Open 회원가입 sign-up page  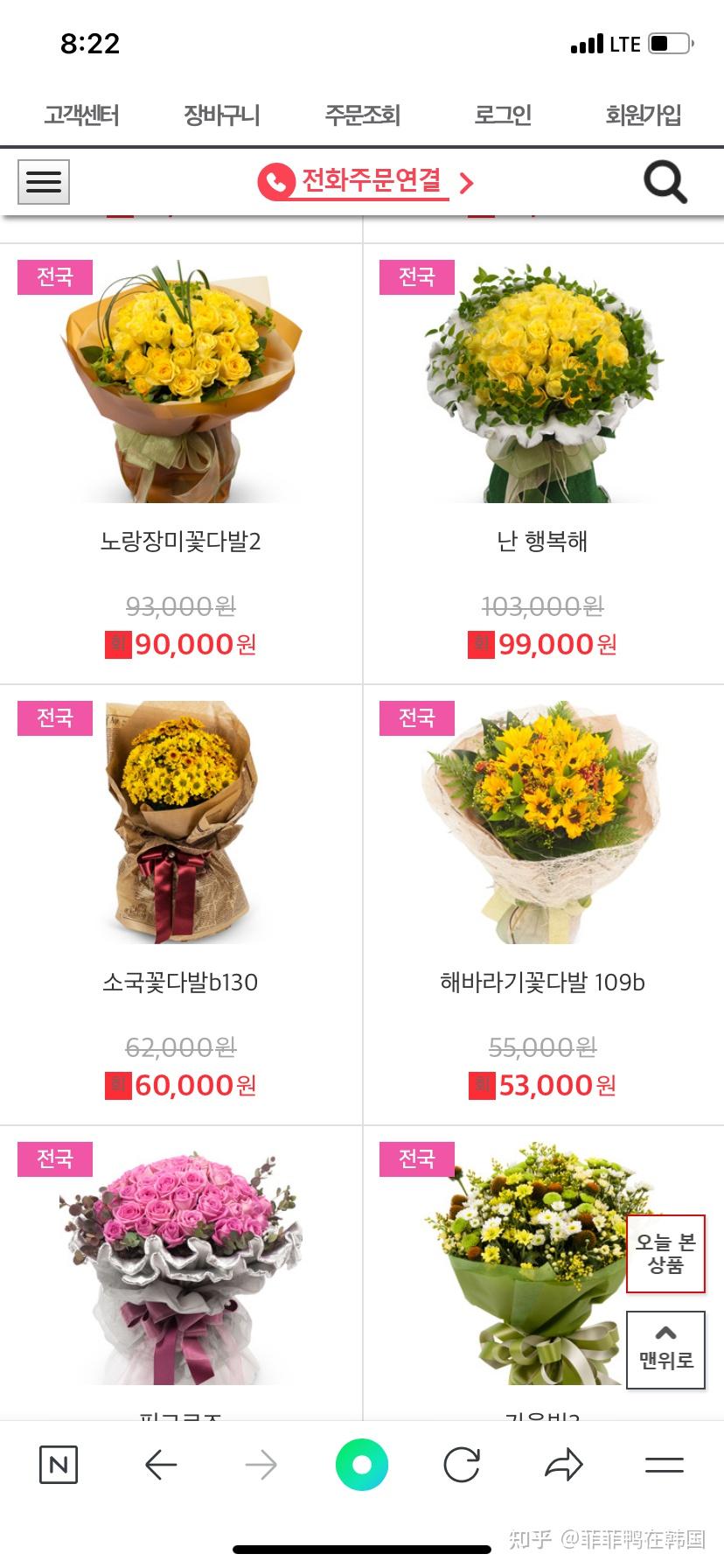click(x=643, y=115)
